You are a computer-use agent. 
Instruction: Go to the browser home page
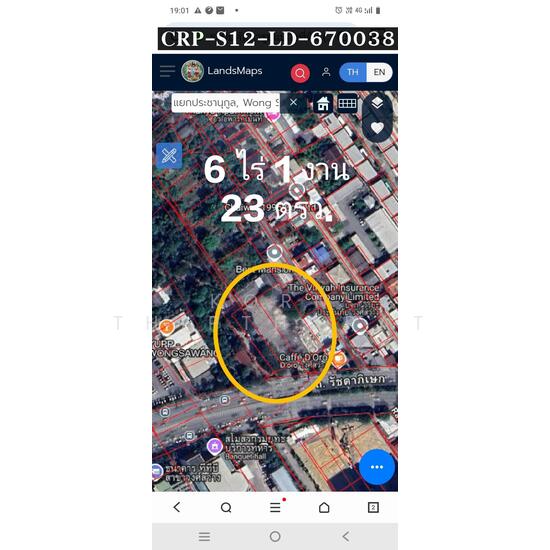pyautogui.click(x=324, y=507)
